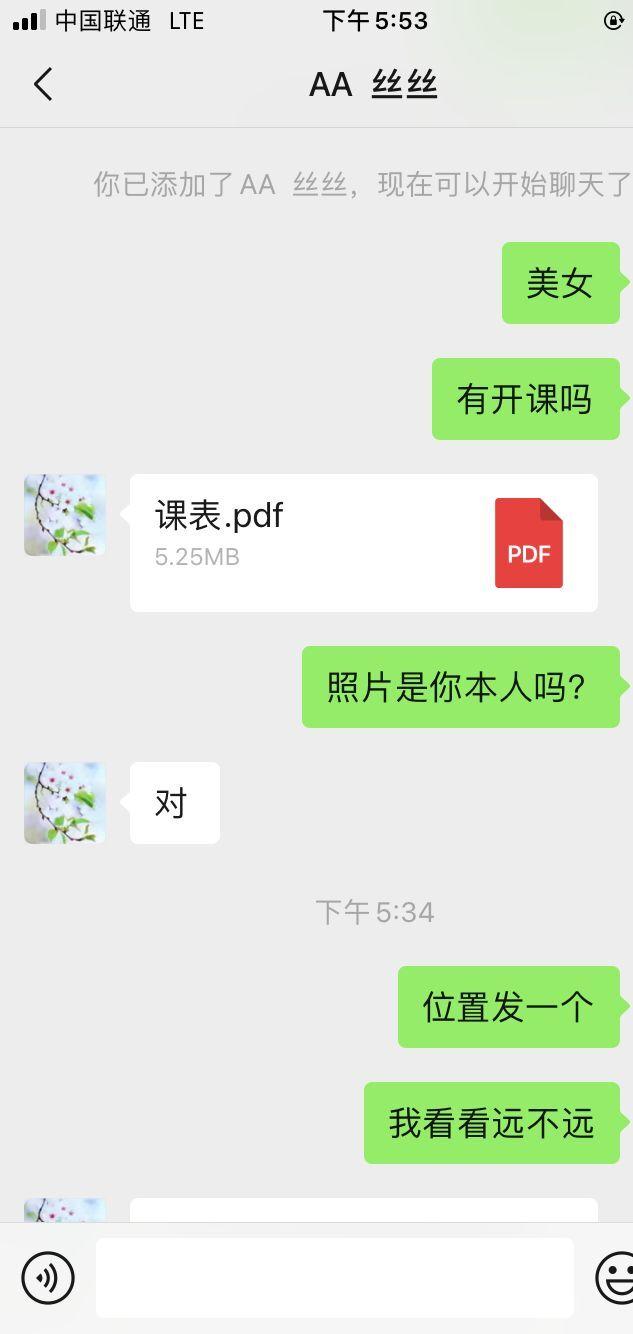633x1334 pixels.
Task: Go back from the AA 丝丝 chat
Action: tap(43, 85)
